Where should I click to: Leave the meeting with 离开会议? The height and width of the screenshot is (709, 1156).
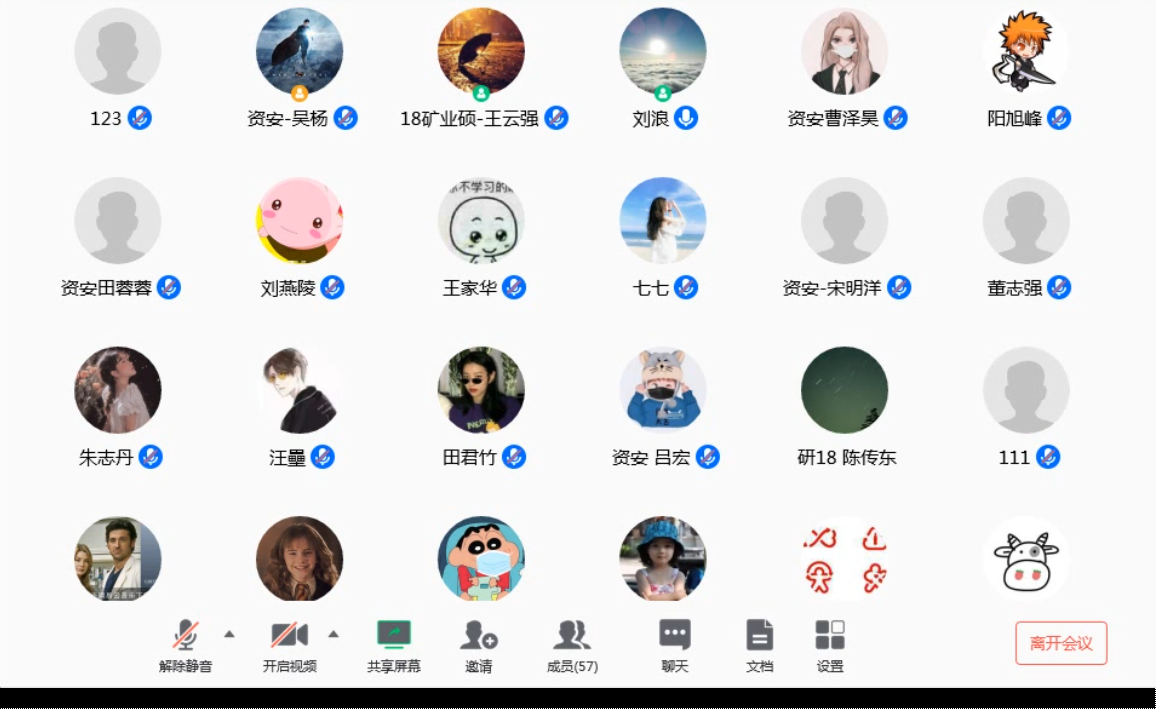(1061, 643)
